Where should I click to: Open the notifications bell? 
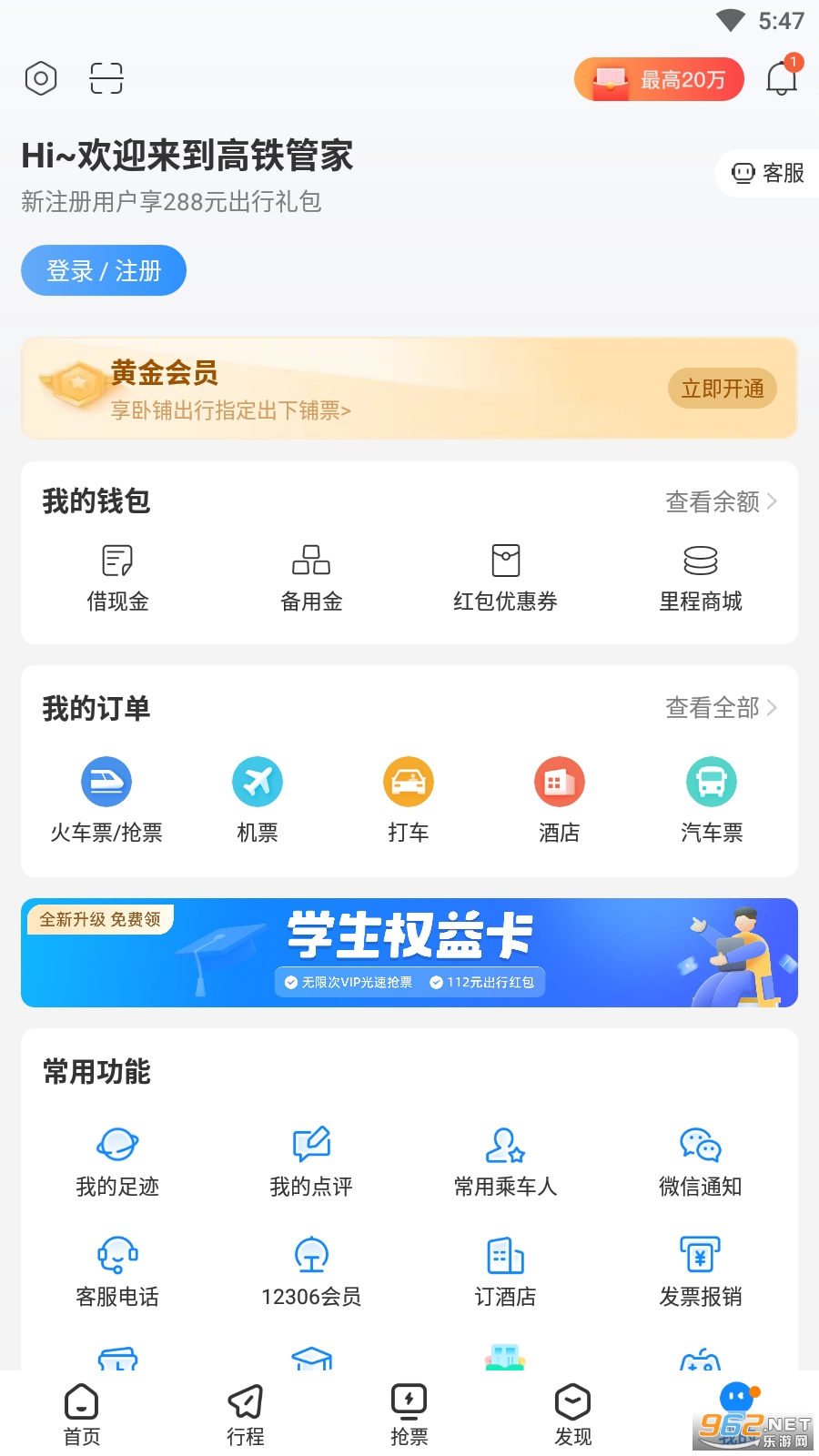[782, 78]
